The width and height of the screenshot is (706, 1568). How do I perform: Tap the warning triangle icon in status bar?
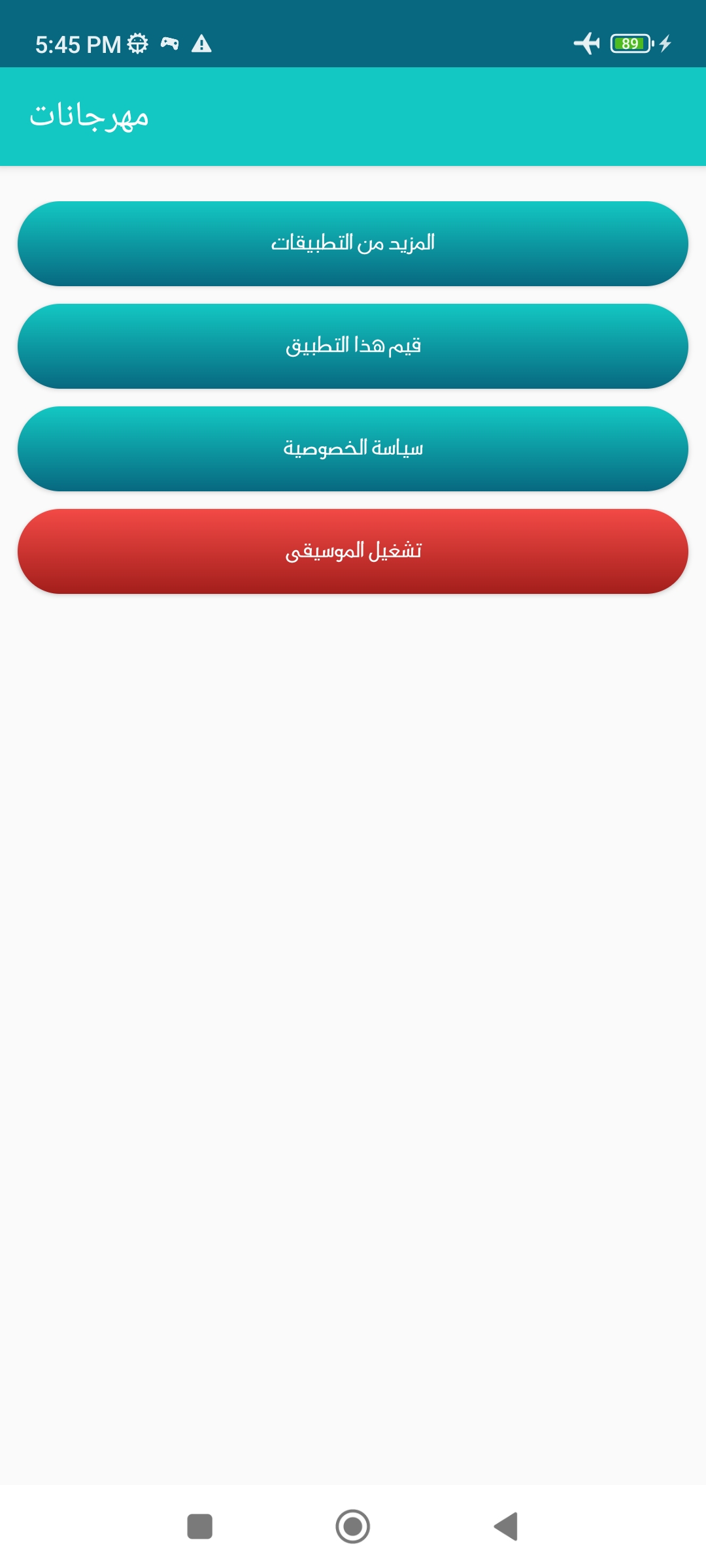[x=202, y=44]
